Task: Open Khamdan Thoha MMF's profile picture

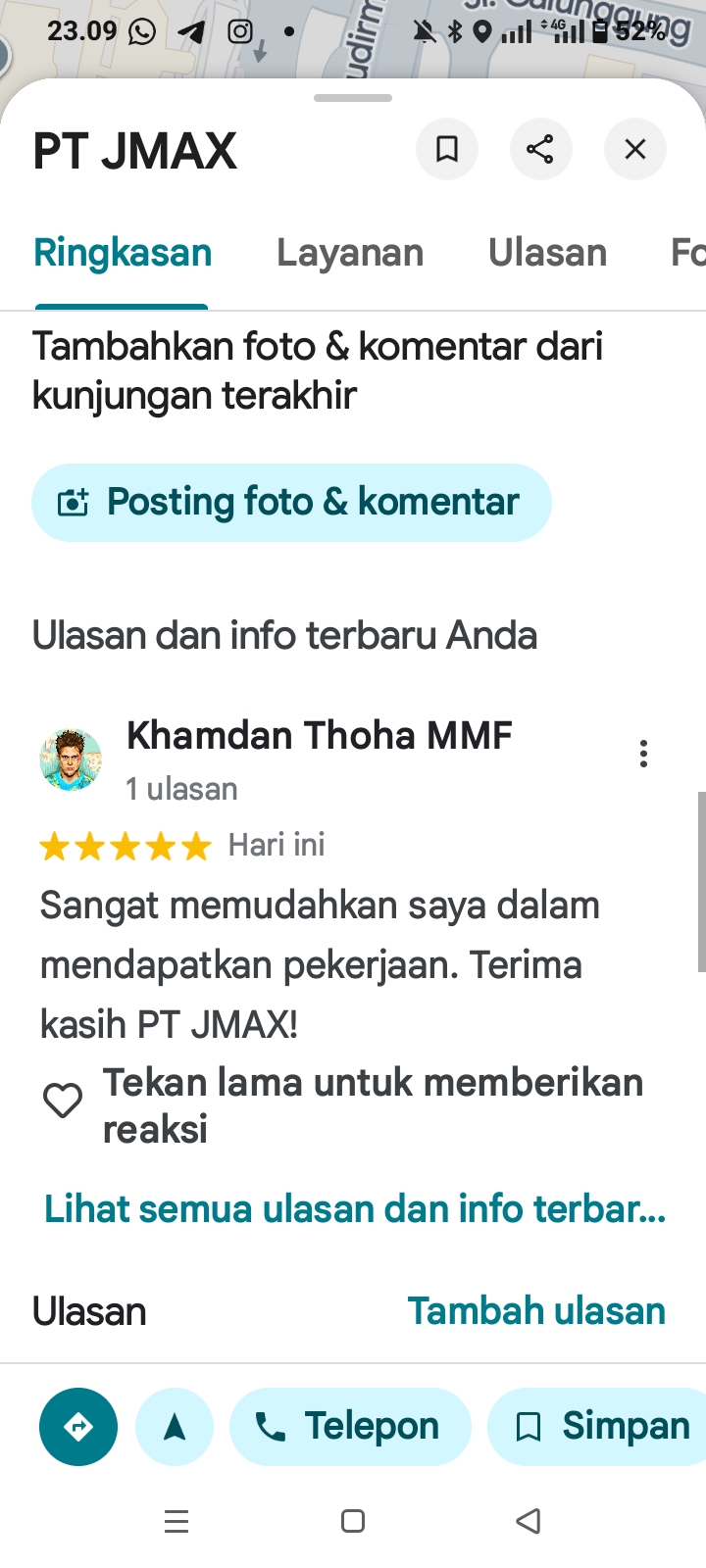Action: [x=71, y=759]
